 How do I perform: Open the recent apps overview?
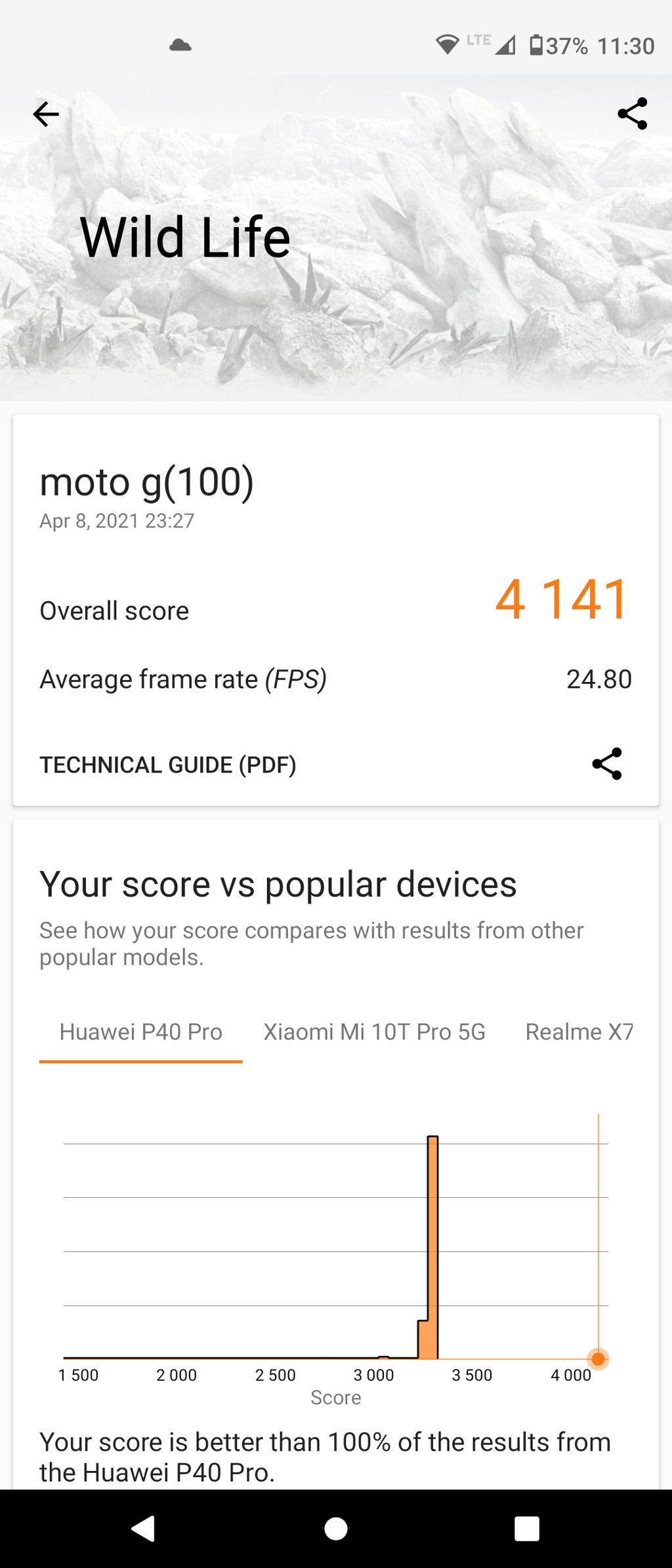point(526,1529)
